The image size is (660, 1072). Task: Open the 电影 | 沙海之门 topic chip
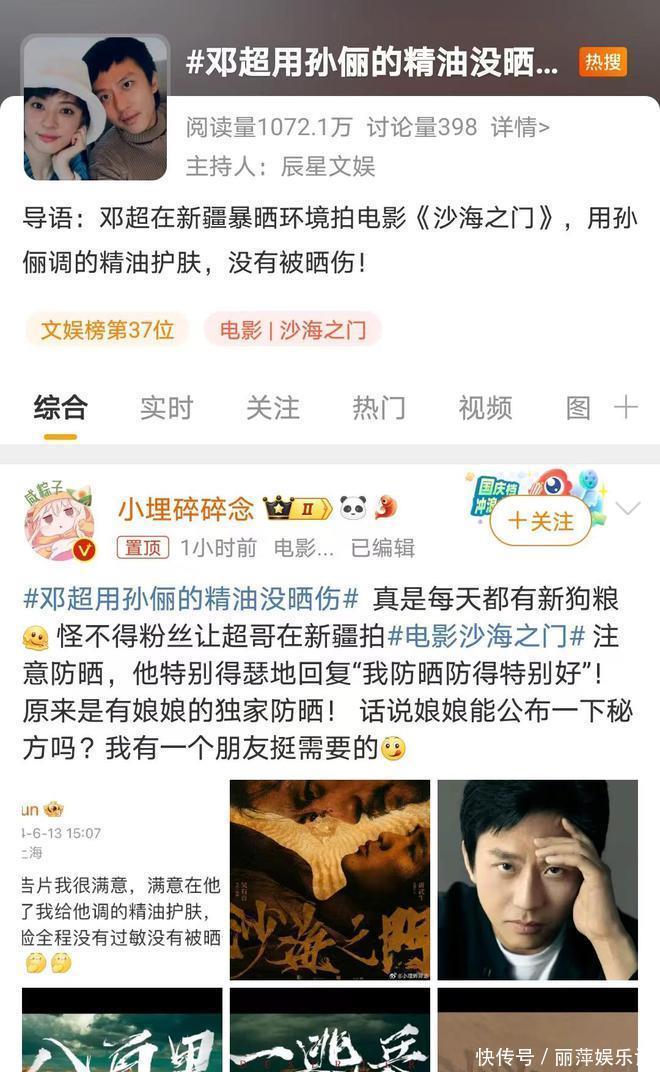[293, 330]
